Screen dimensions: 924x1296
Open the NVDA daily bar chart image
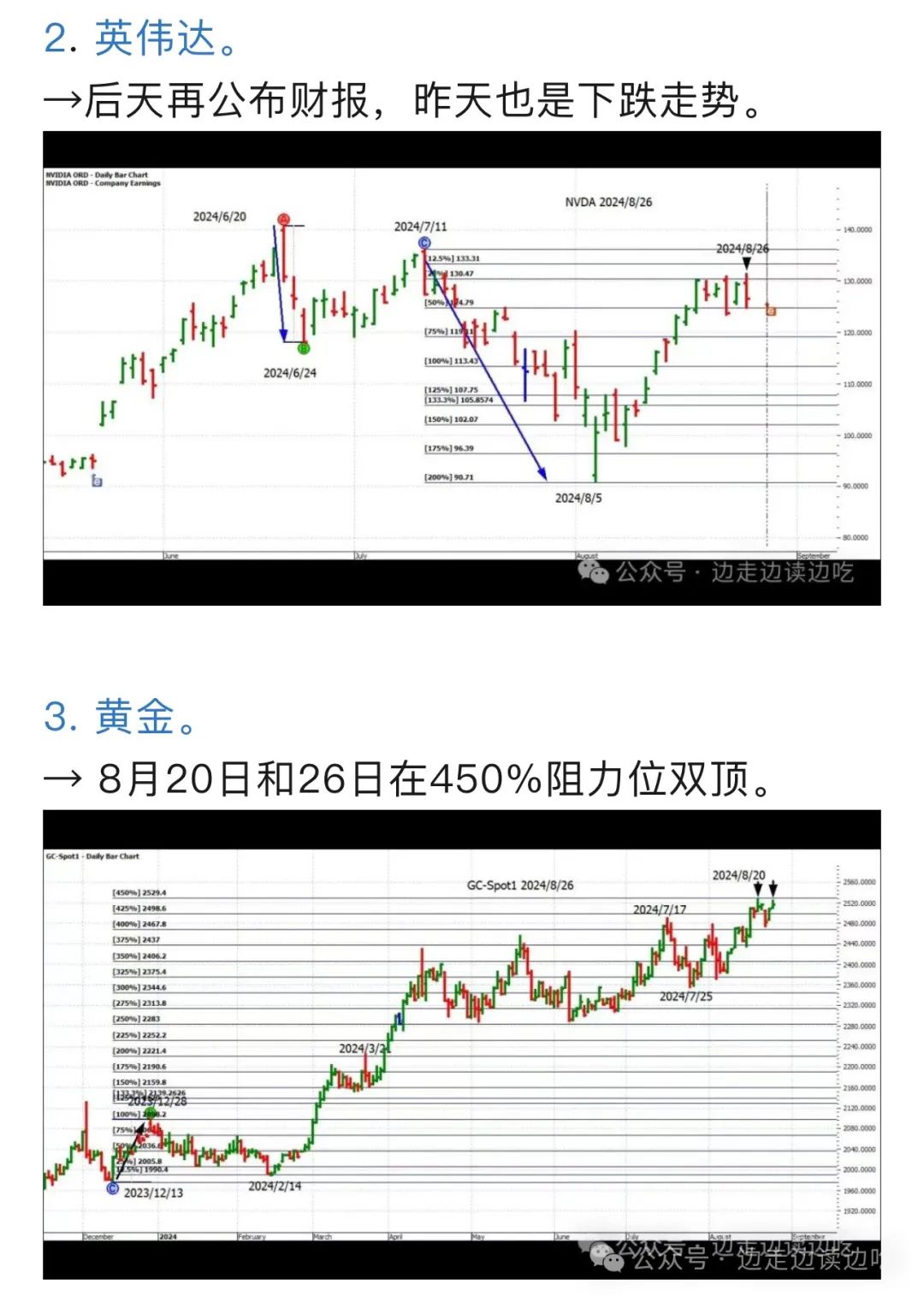(462, 368)
